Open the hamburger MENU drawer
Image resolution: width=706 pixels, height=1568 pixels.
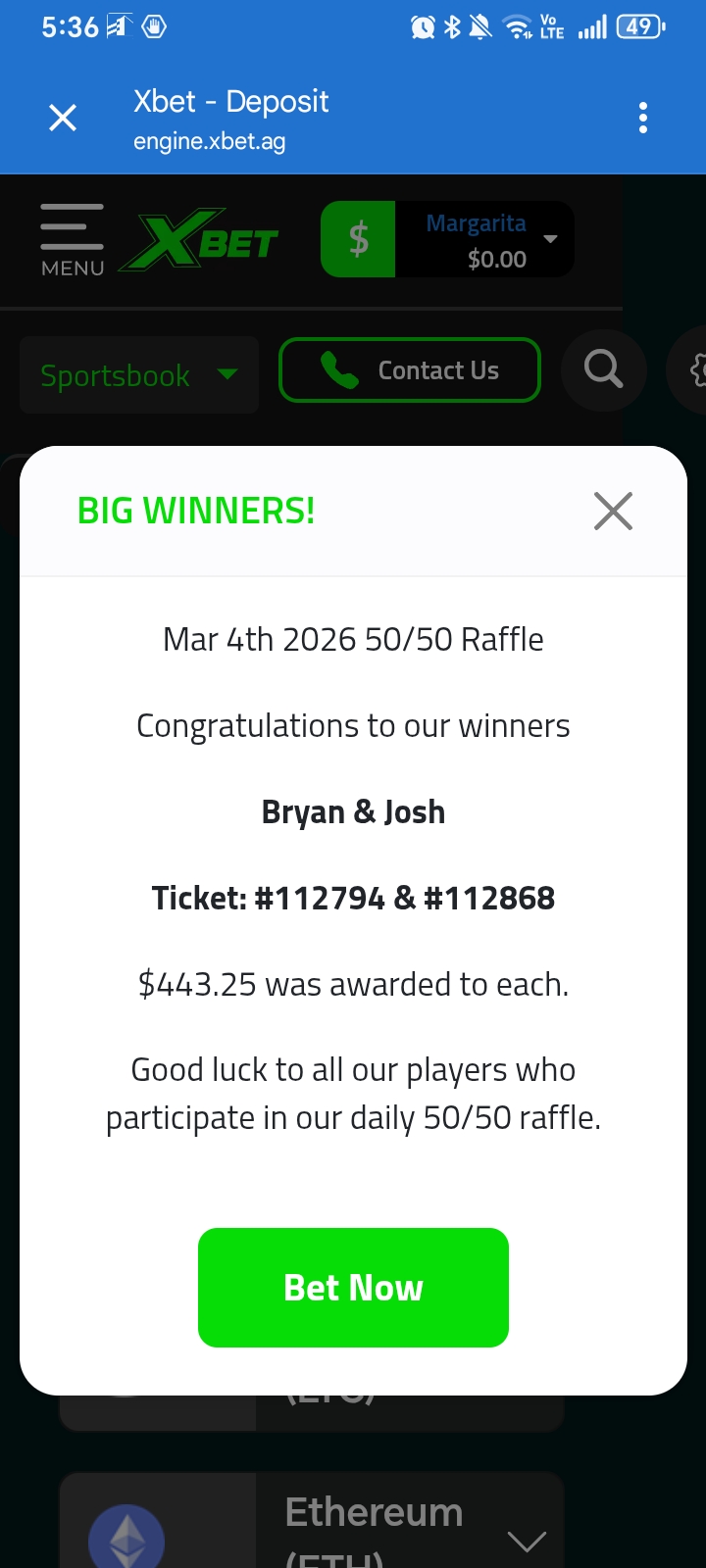[72, 239]
